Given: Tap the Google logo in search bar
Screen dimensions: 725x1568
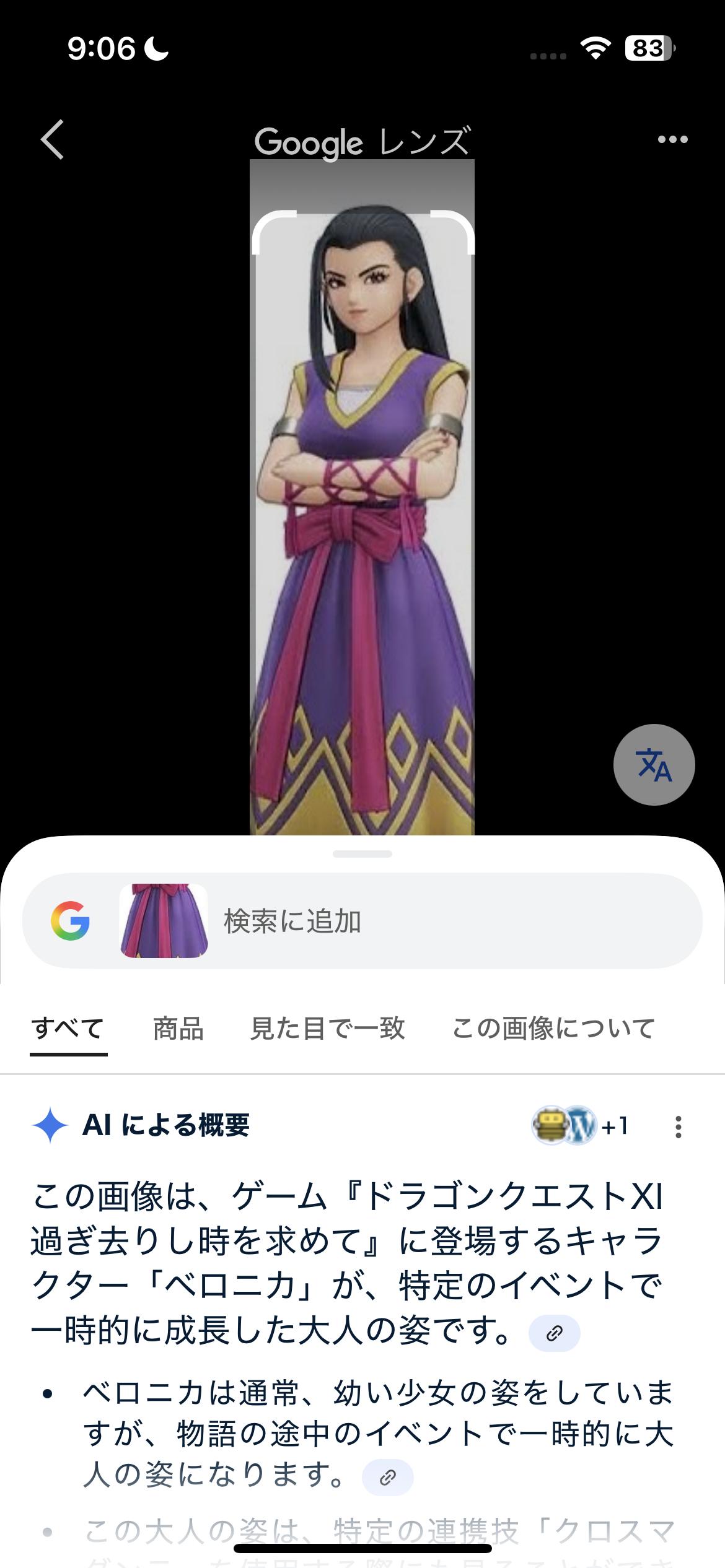Looking at the screenshot, I should [x=70, y=921].
